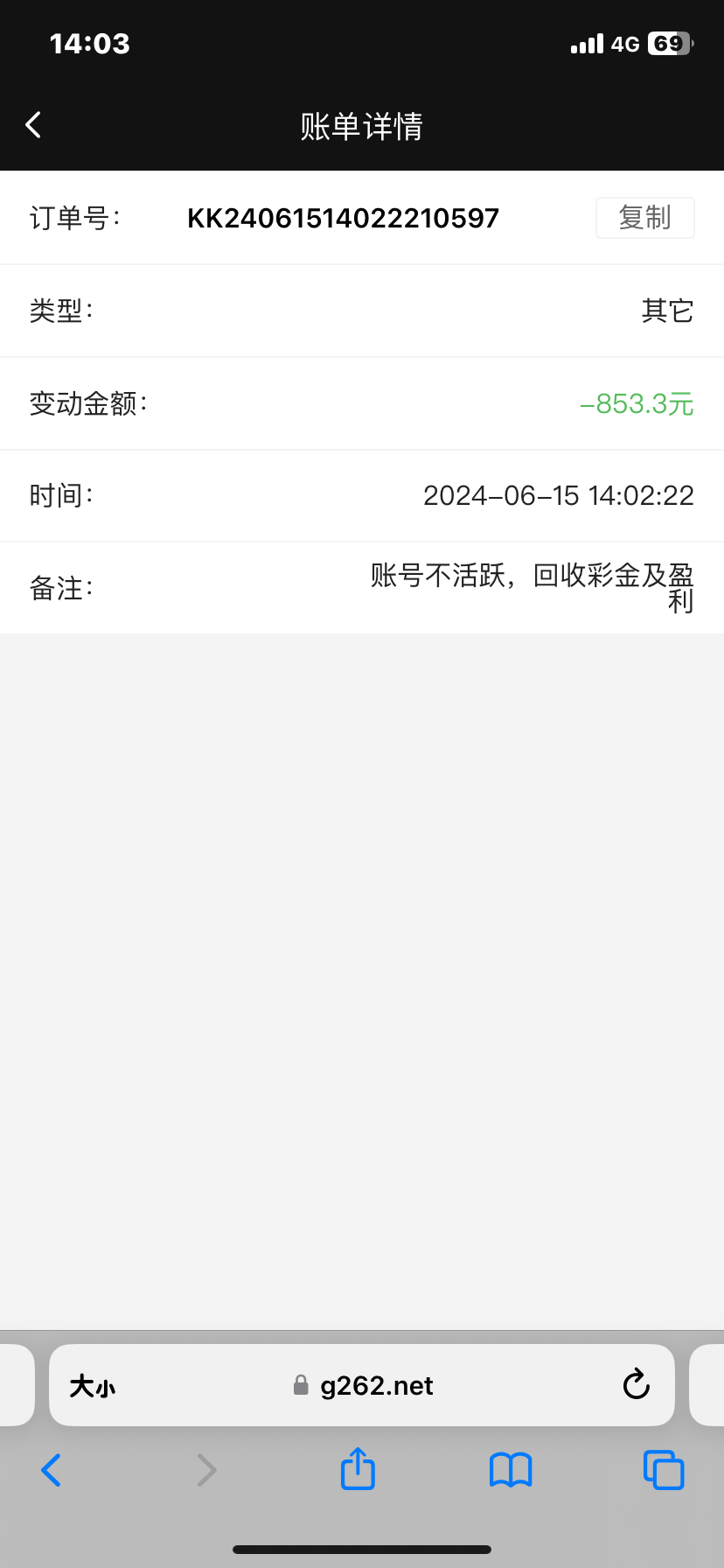This screenshot has height=1568, width=724.
Task: Go back from the 账单详情 page
Action: click(x=33, y=125)
